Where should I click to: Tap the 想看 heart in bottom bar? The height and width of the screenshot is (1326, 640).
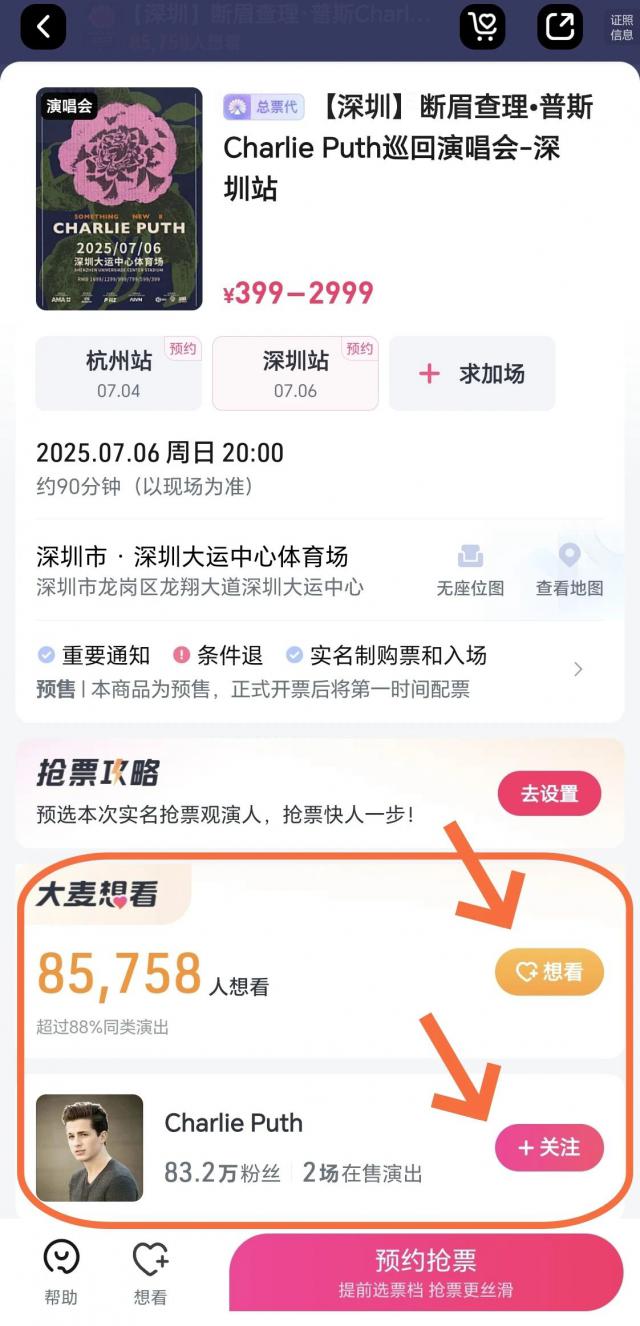point(150,1272)
